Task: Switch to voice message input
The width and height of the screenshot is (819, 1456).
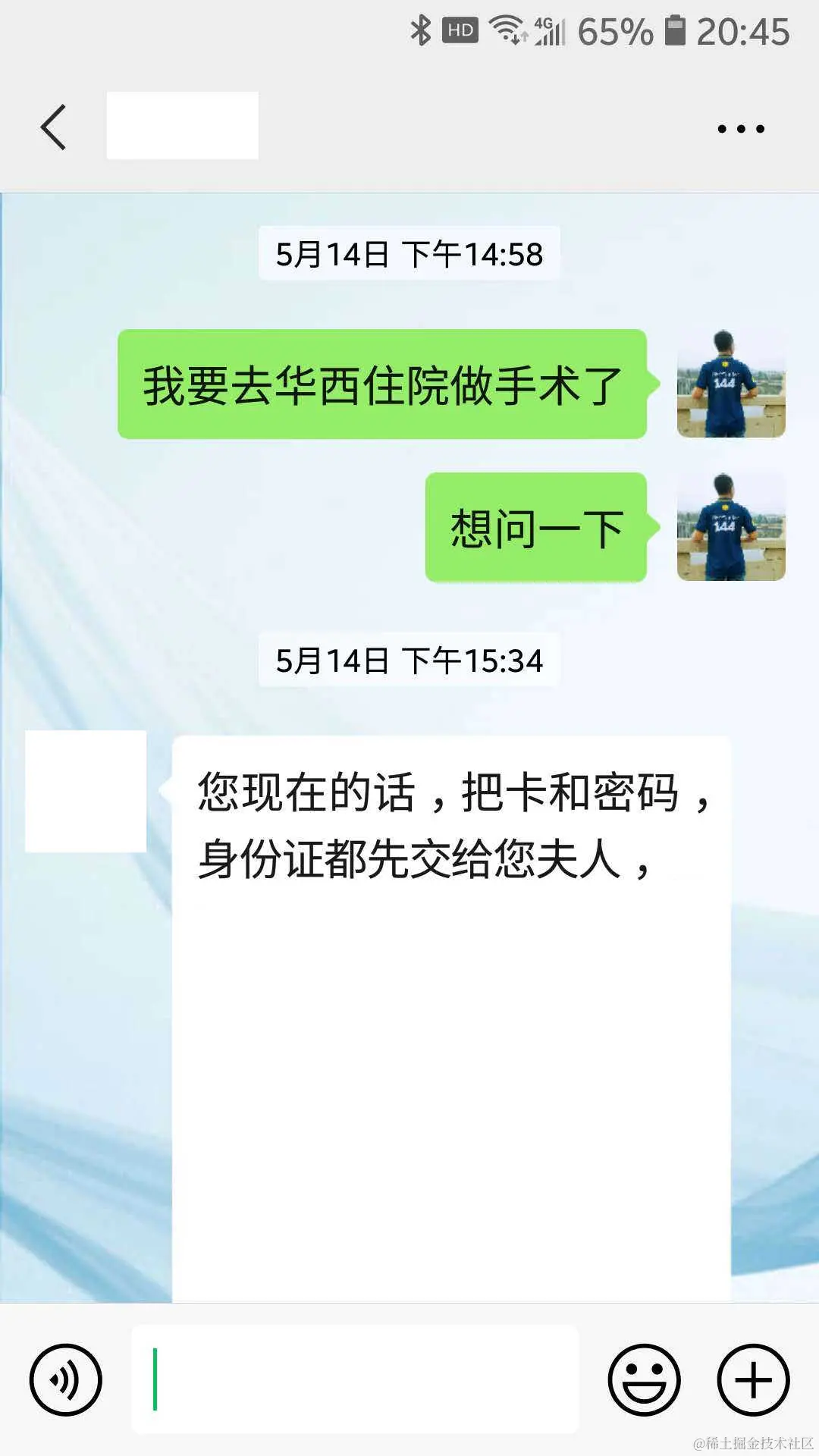Action: click(x=66, y=1379)
